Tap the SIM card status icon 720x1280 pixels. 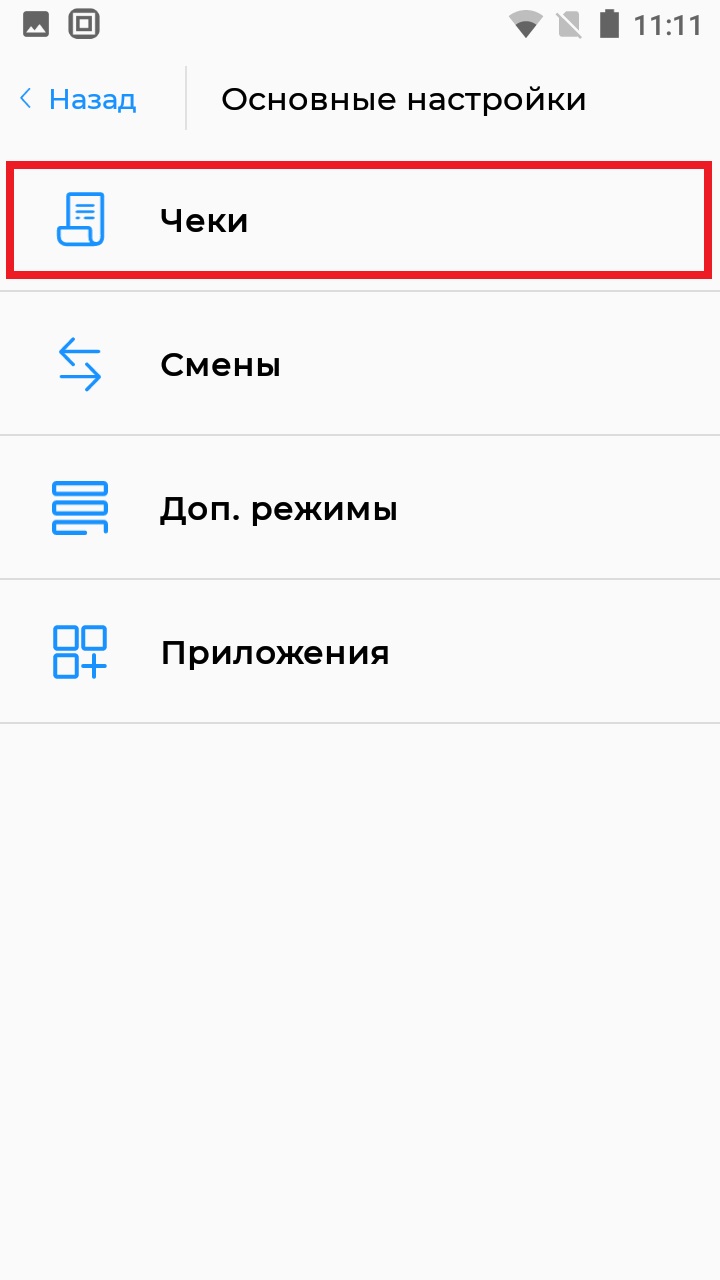pyautogui.click(x=571, y=23)
